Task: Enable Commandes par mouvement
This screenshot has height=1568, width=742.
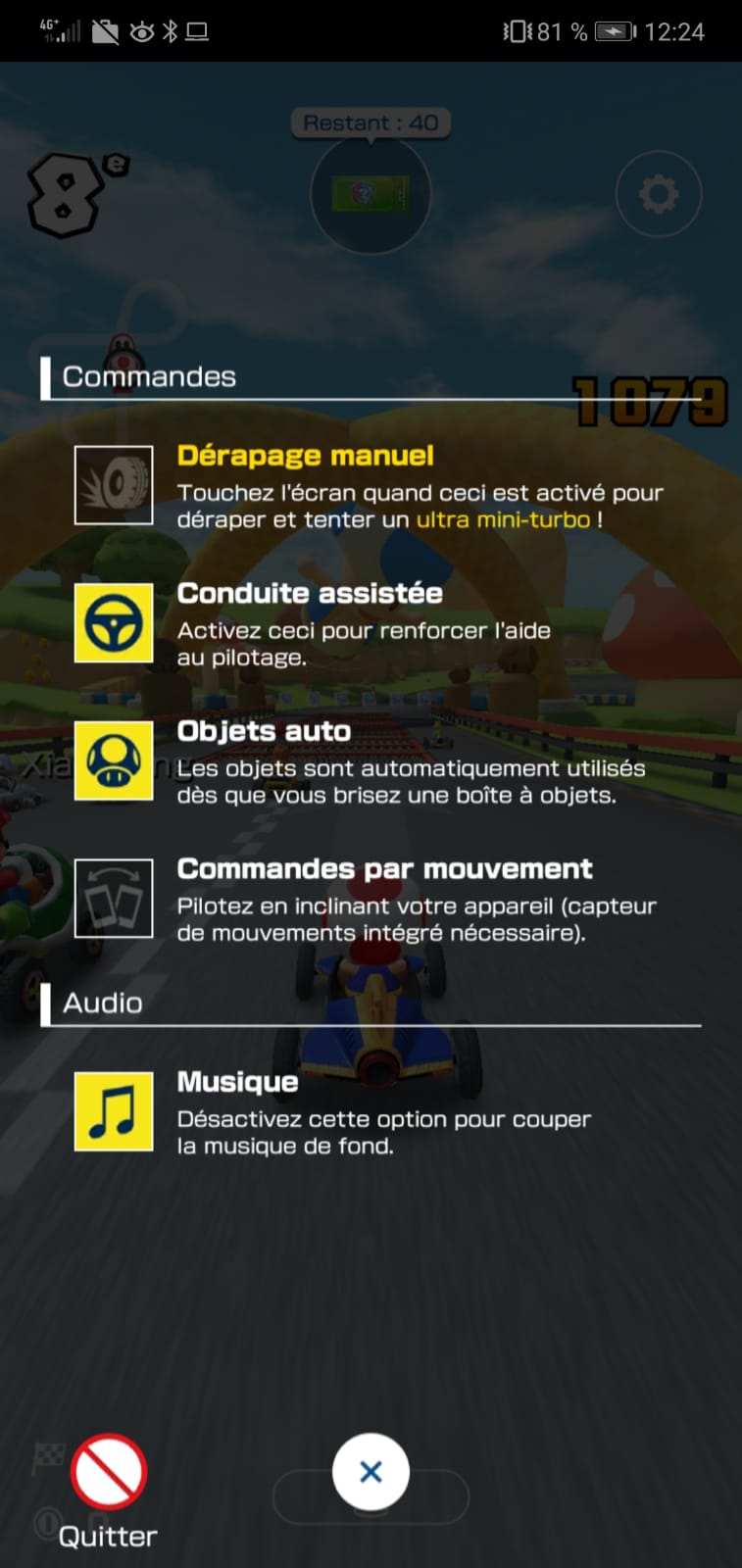Action: (x=114, y=898)
